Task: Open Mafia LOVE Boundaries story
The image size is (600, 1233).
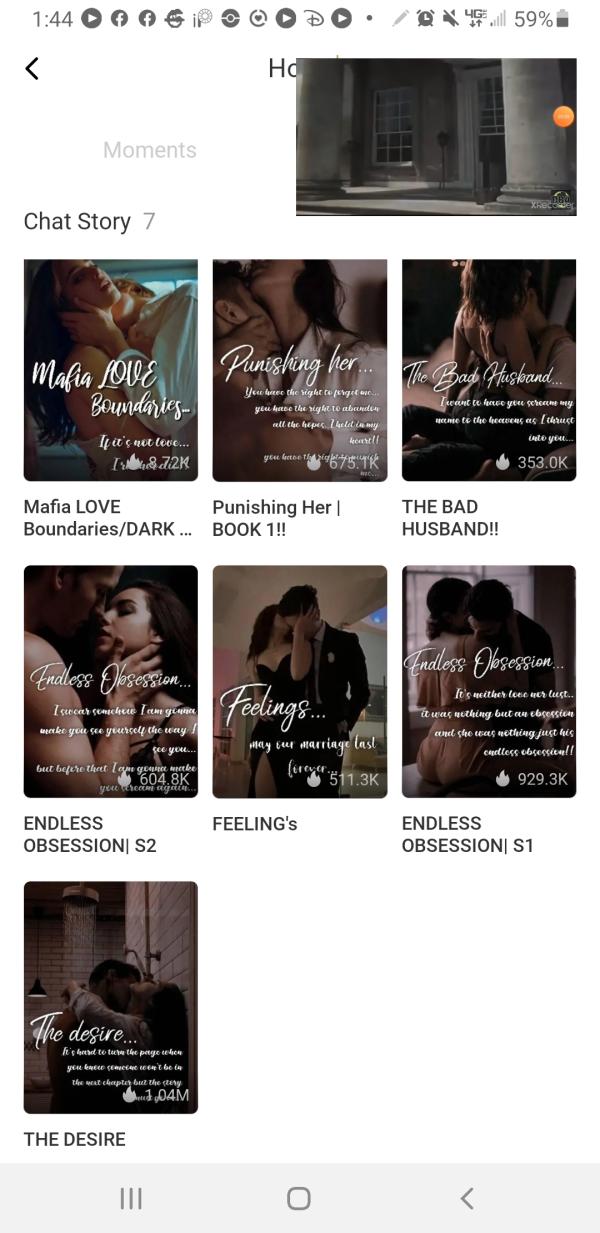Action: coord(110,370)
